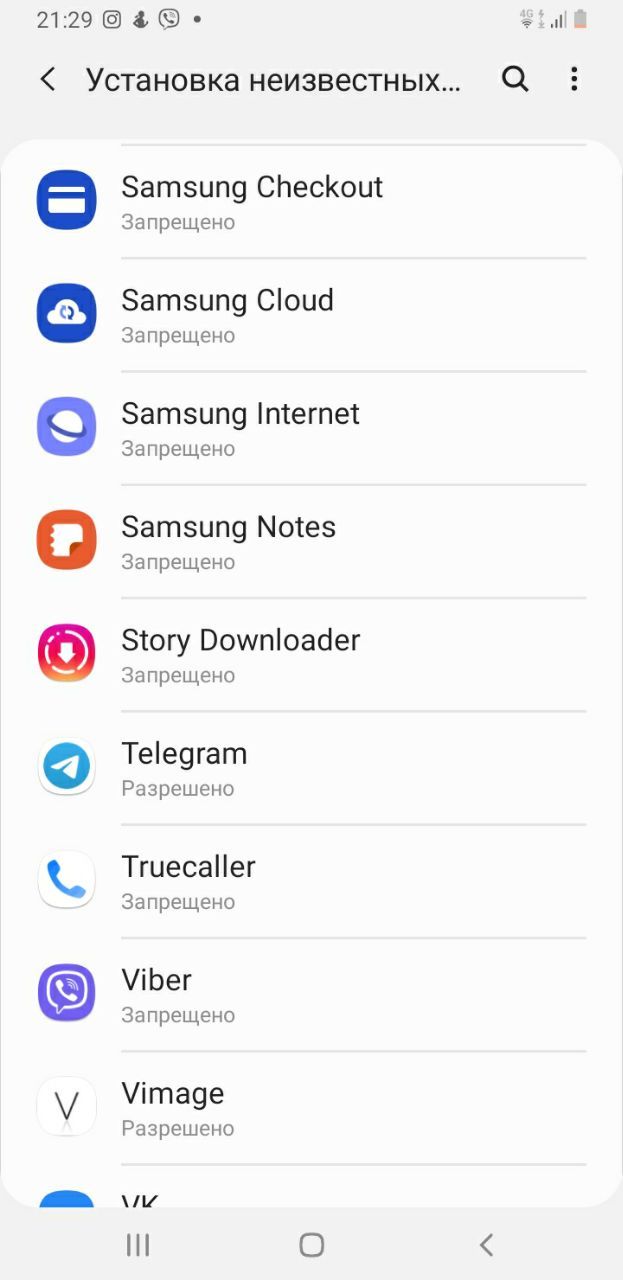Go to the home screen
The image size is (623, 1280).
click(312, 1244)
